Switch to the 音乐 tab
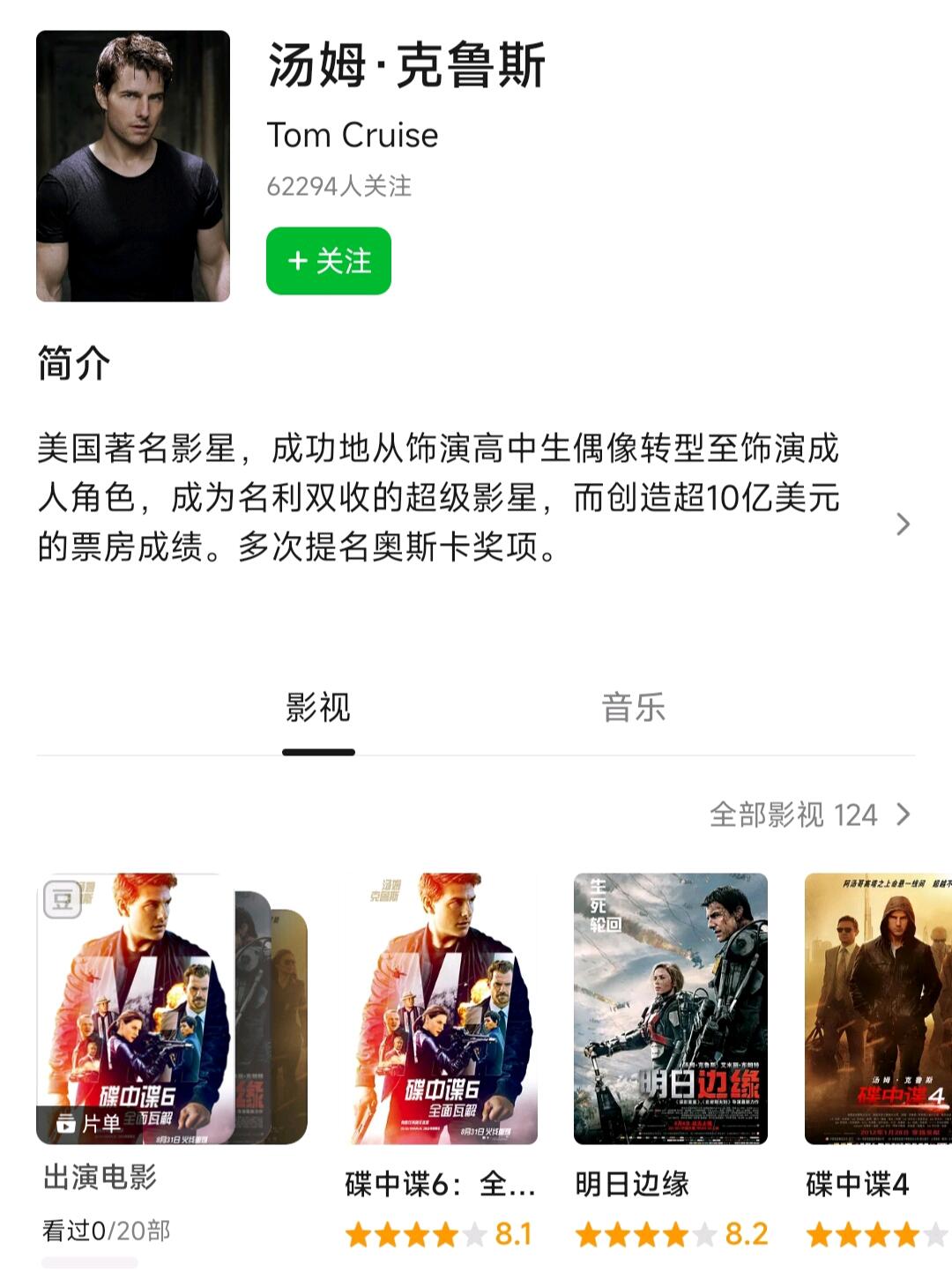The height and width of the screenshot is (1287, 952). tap(633, 707)
